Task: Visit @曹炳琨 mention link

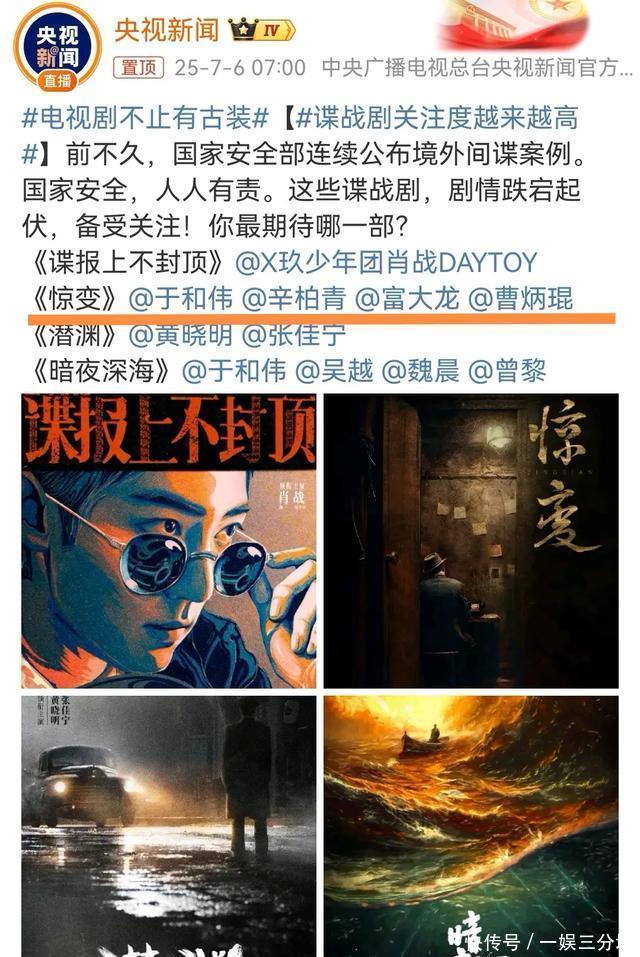Action: (521, 299)
